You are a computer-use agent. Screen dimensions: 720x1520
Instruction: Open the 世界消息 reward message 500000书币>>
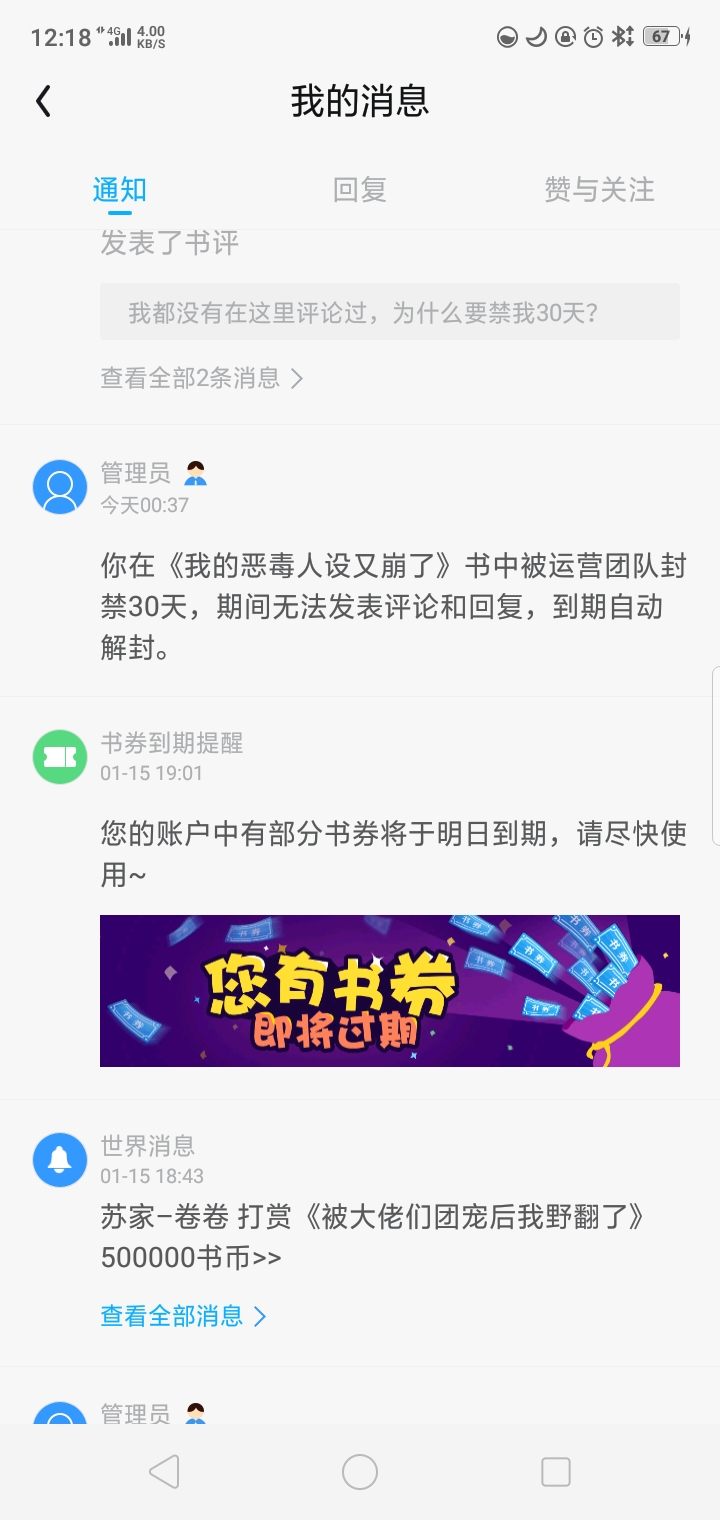click(x=373, y=1237)
